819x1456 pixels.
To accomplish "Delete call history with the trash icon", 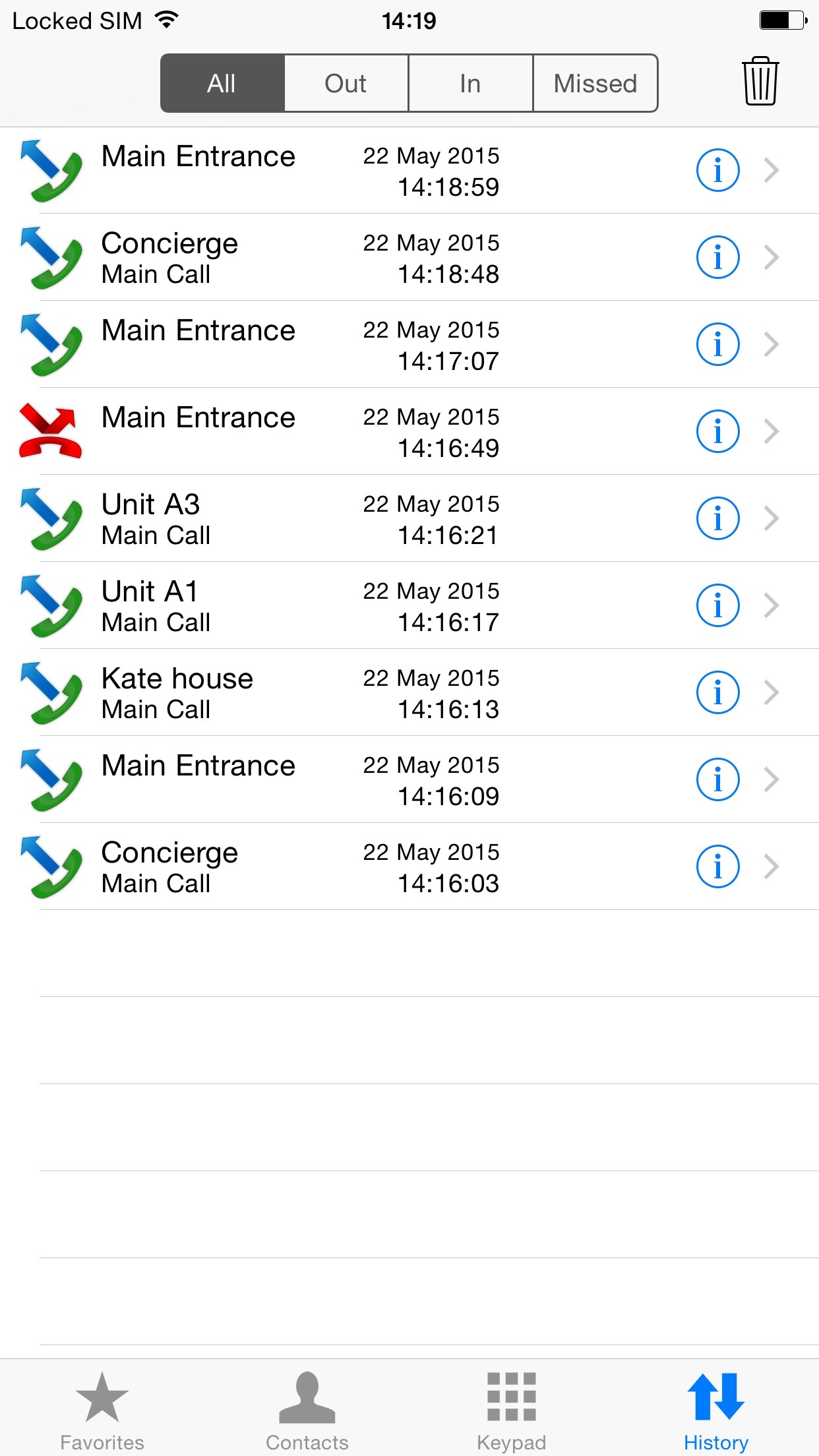I will (x=760, y=82).
